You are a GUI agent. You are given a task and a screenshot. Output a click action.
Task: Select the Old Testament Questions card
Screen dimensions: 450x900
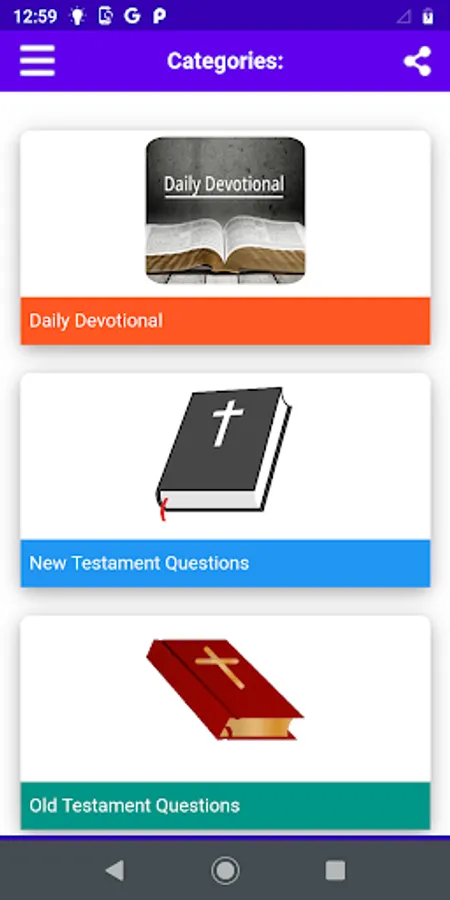point(226,722)
